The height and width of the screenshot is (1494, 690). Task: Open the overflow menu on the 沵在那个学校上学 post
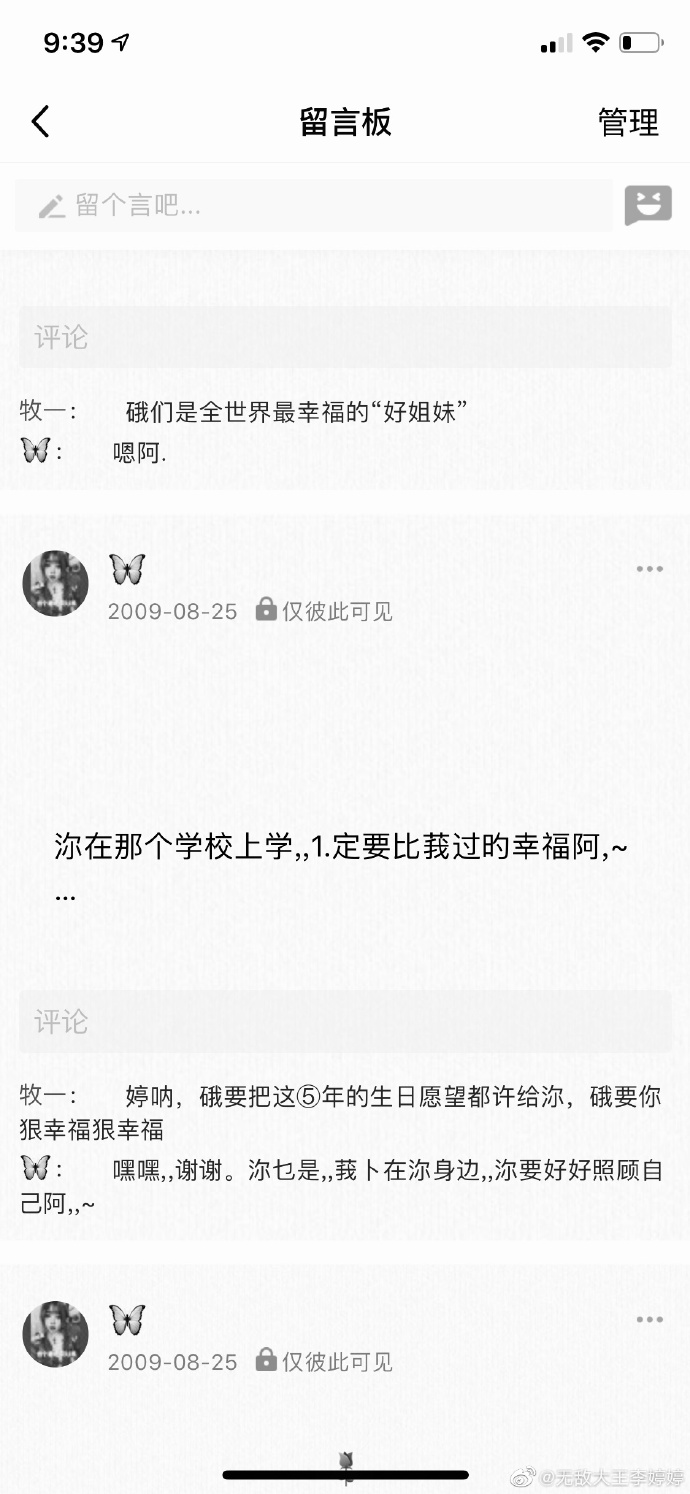[x=650, y=569]
